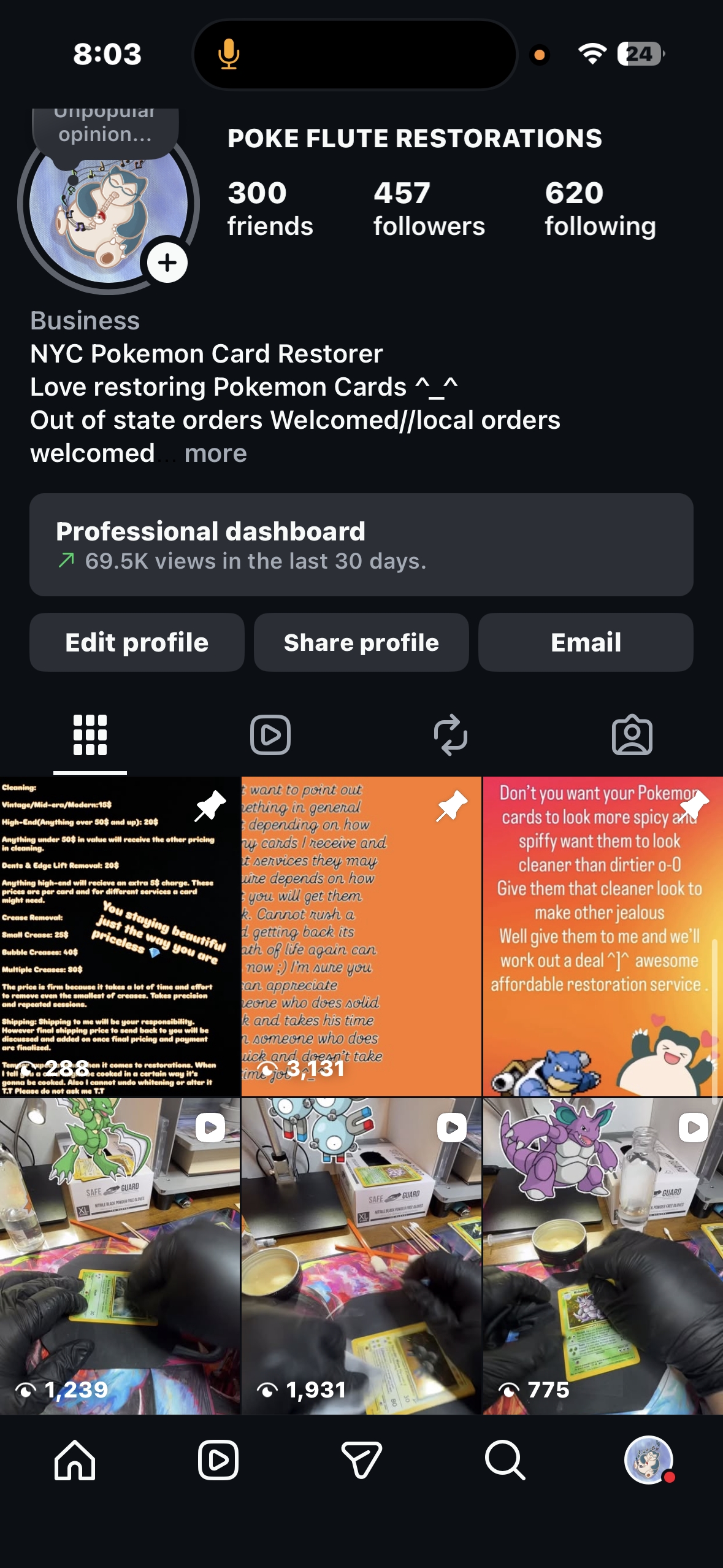Open the Search tab in bottom bar

(505, 1461)
